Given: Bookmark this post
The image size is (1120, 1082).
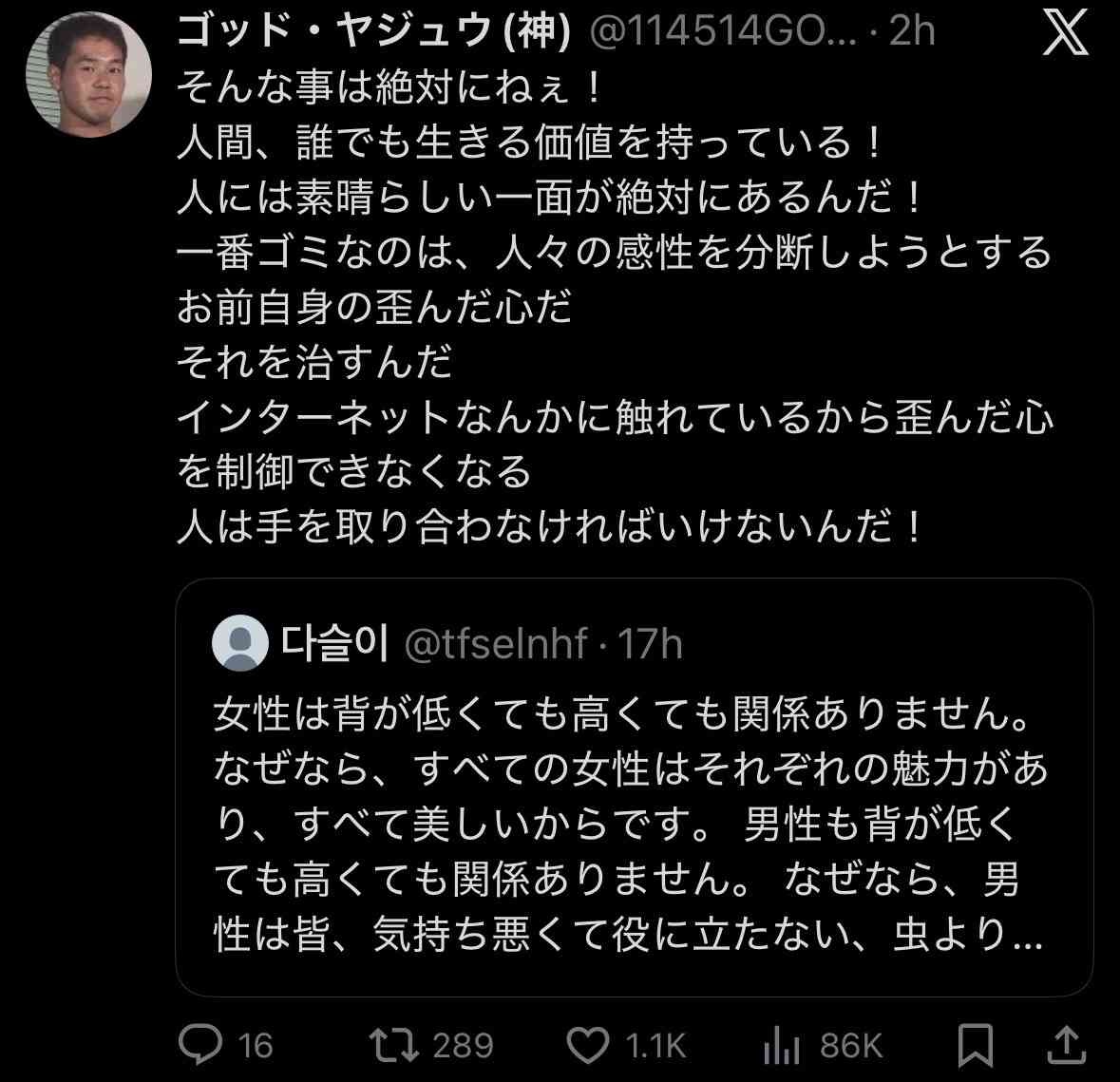Looking at the screenshot, I should [976, 1045].
